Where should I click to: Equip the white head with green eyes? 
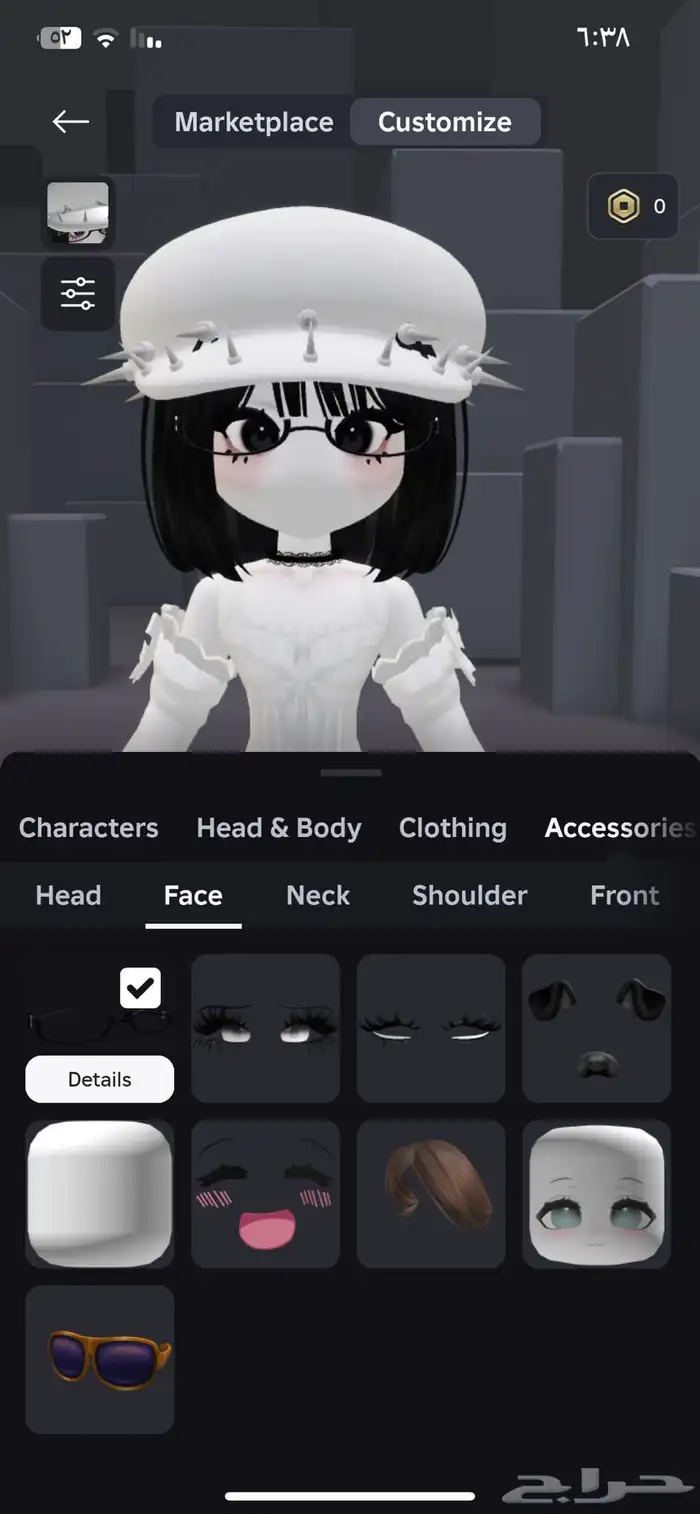coord(596,1194)
